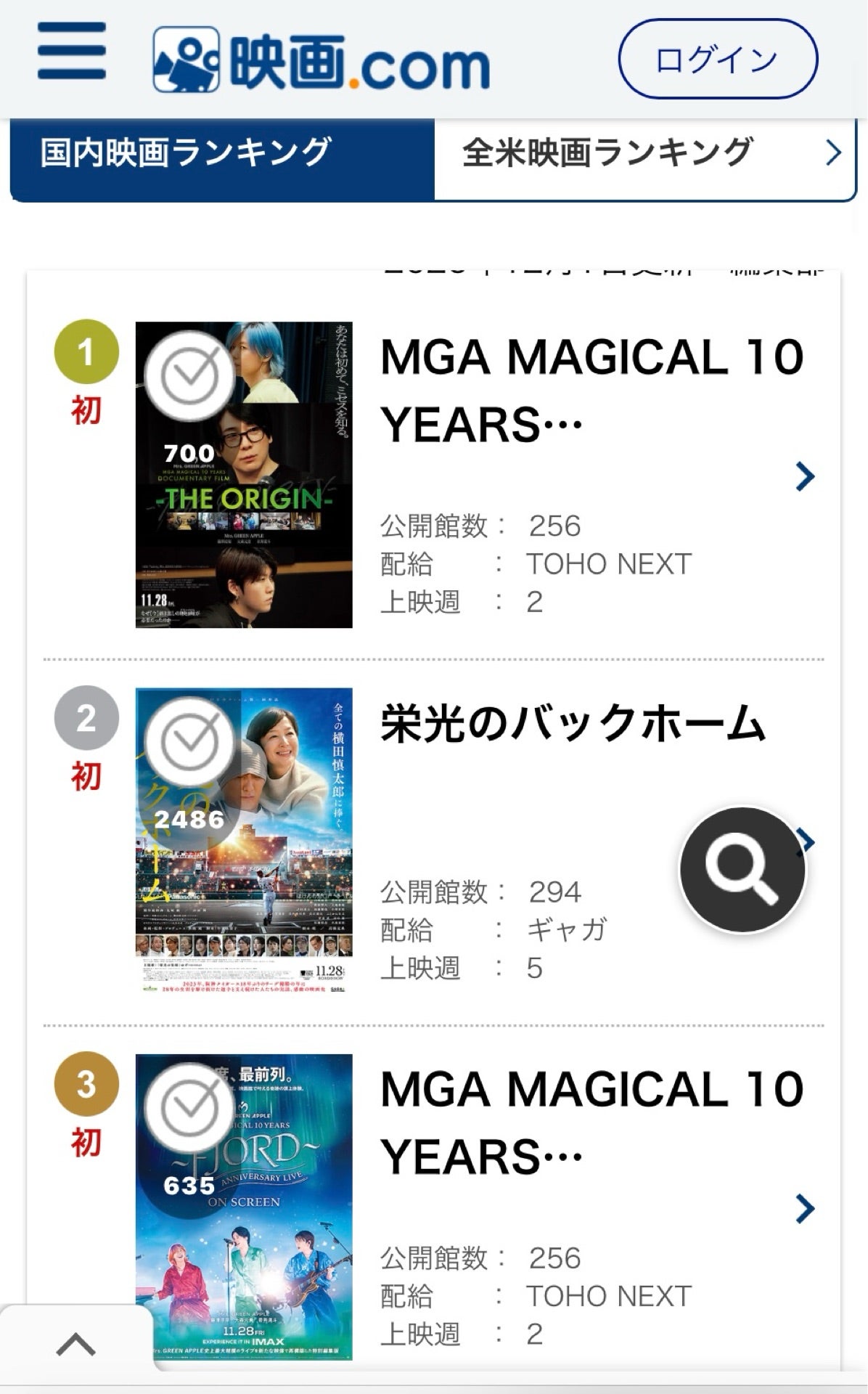This screenshot has height=1394, width=868.
Task: Jump back to top with the up arrow
Action: coord(75,1345)
